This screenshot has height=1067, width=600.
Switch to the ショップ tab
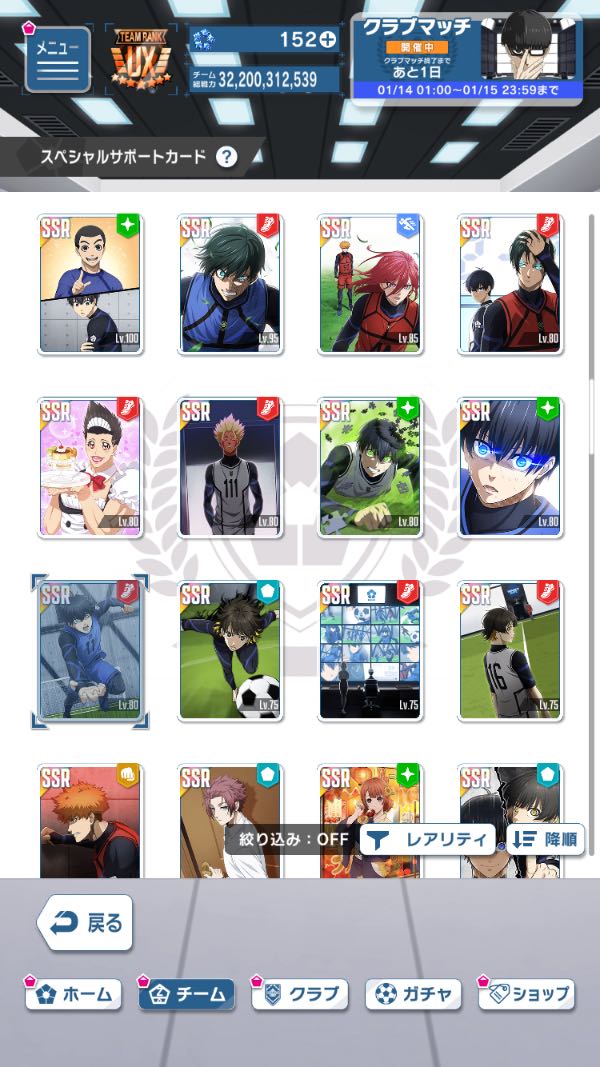point(527,994)
